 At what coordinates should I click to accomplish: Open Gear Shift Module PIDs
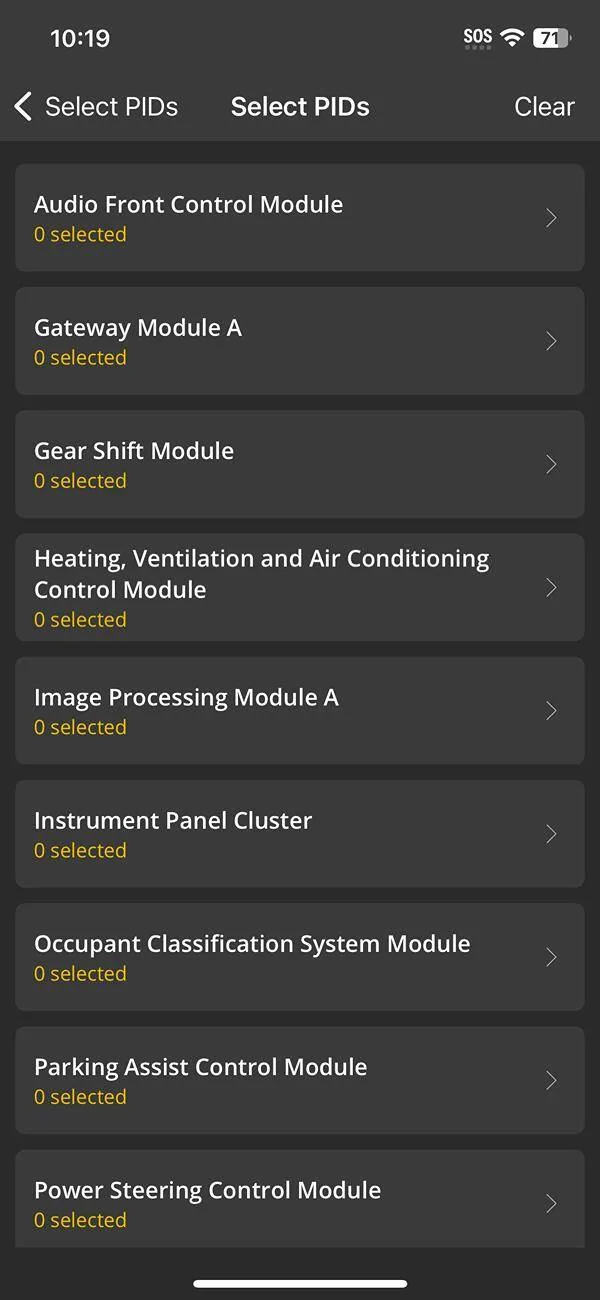299,464
